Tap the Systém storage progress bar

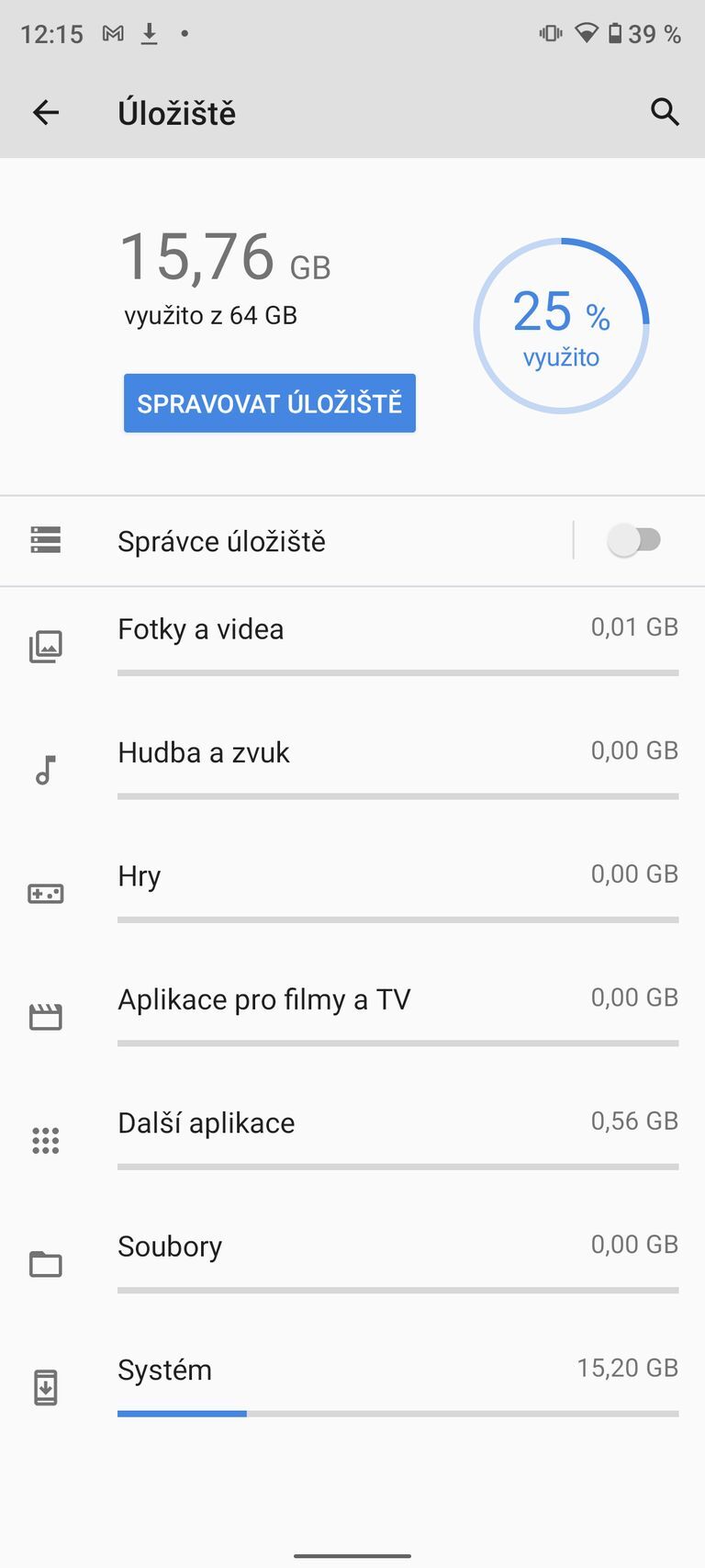397,1413
